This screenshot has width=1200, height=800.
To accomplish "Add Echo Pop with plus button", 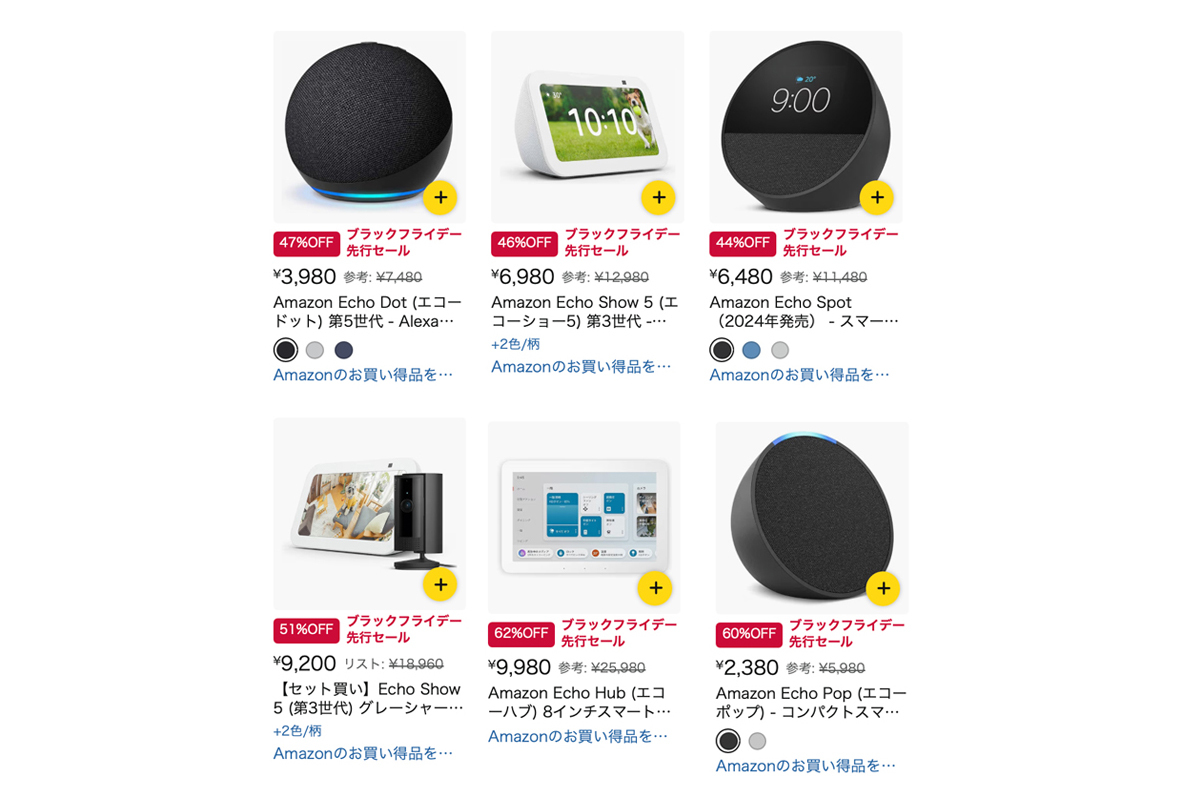I will click(x=882, y=588).
